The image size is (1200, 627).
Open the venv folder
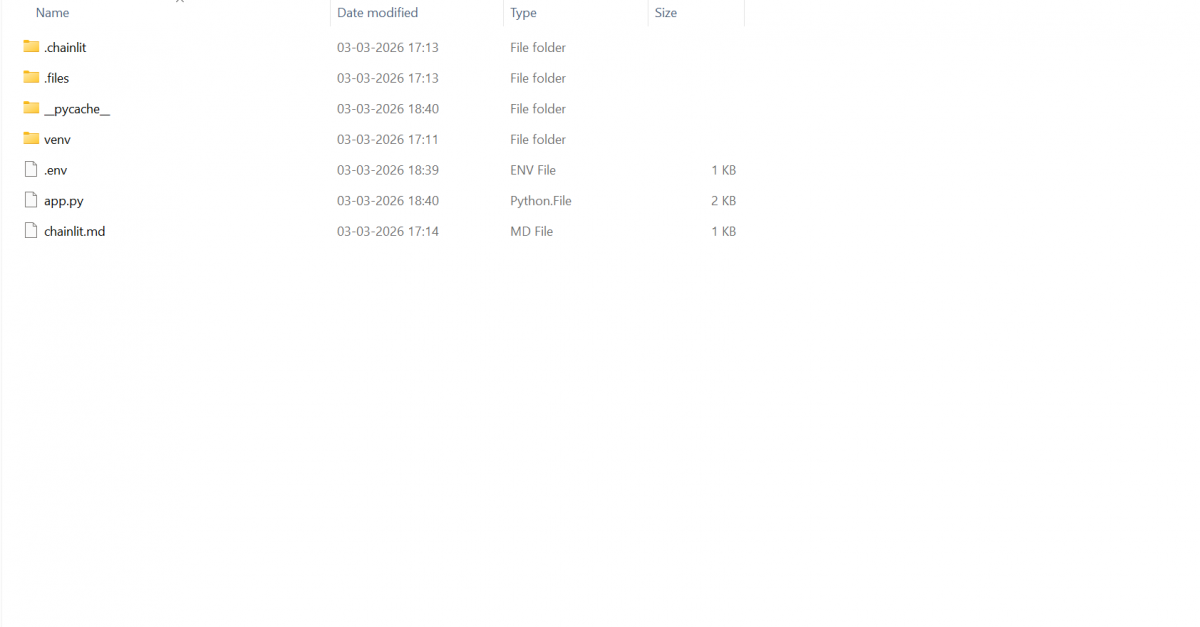(57, 140)
